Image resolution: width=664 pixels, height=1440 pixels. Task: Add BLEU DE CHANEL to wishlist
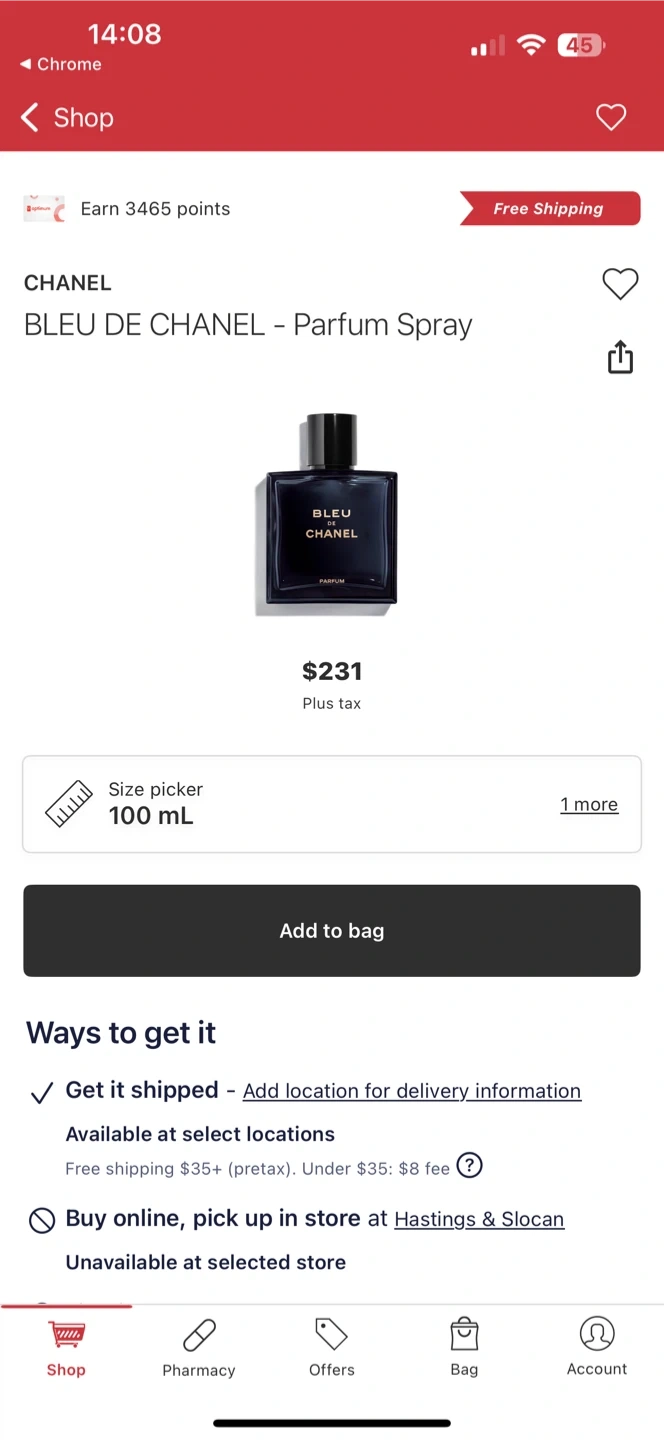pos(620,284)
